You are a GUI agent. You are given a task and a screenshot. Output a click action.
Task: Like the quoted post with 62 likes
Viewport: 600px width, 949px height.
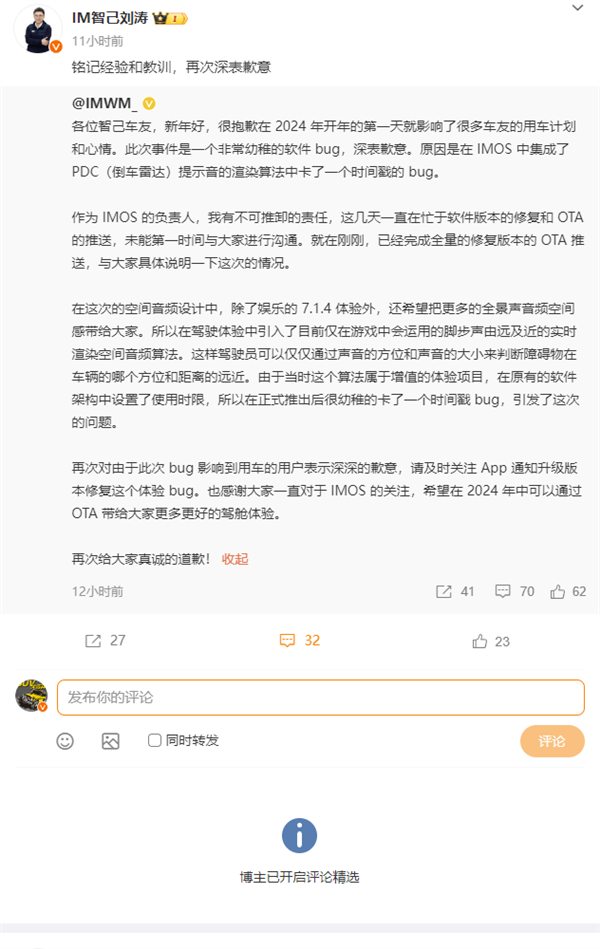567,591
